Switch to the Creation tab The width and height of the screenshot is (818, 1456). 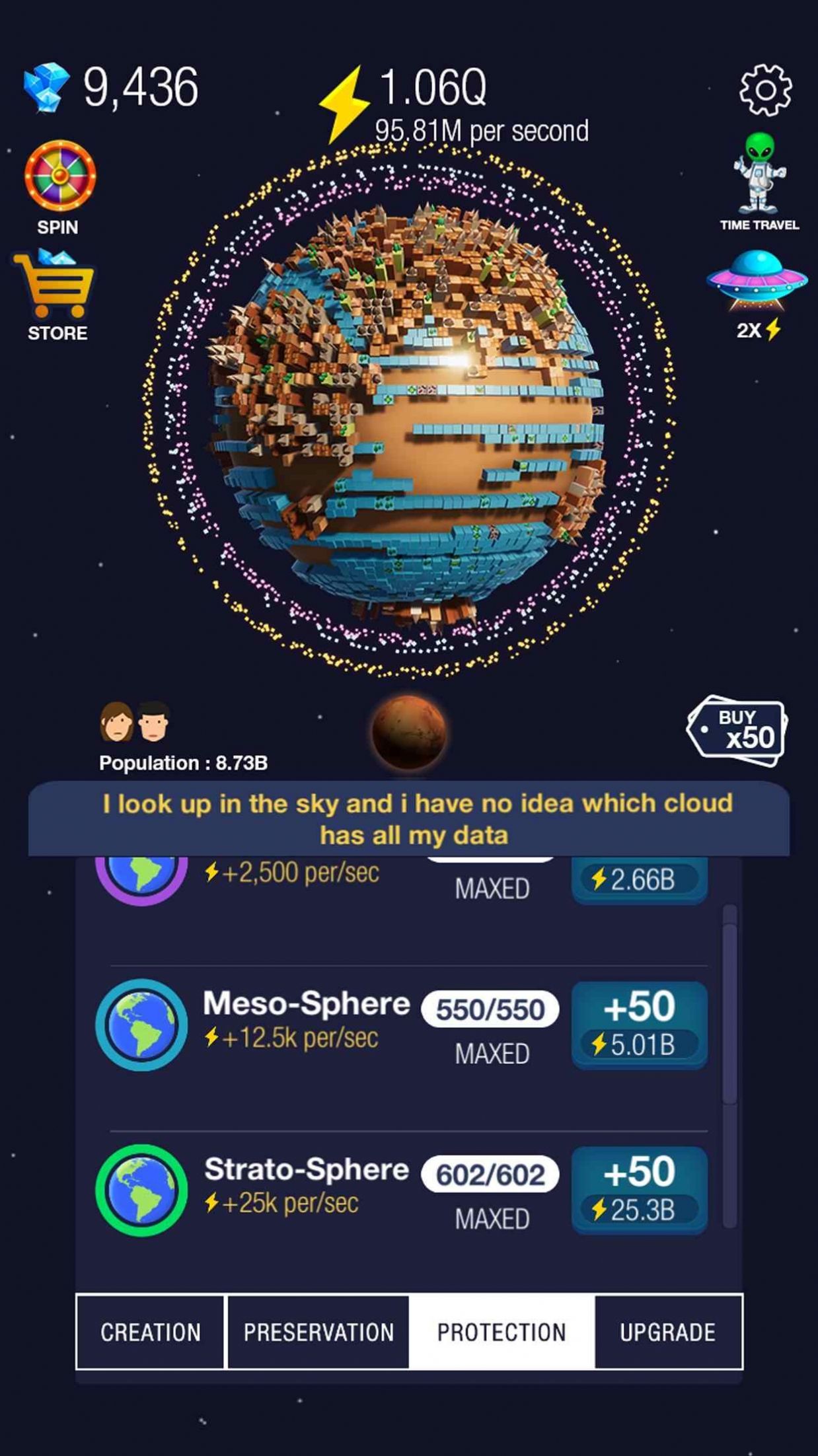point(151,1332)
